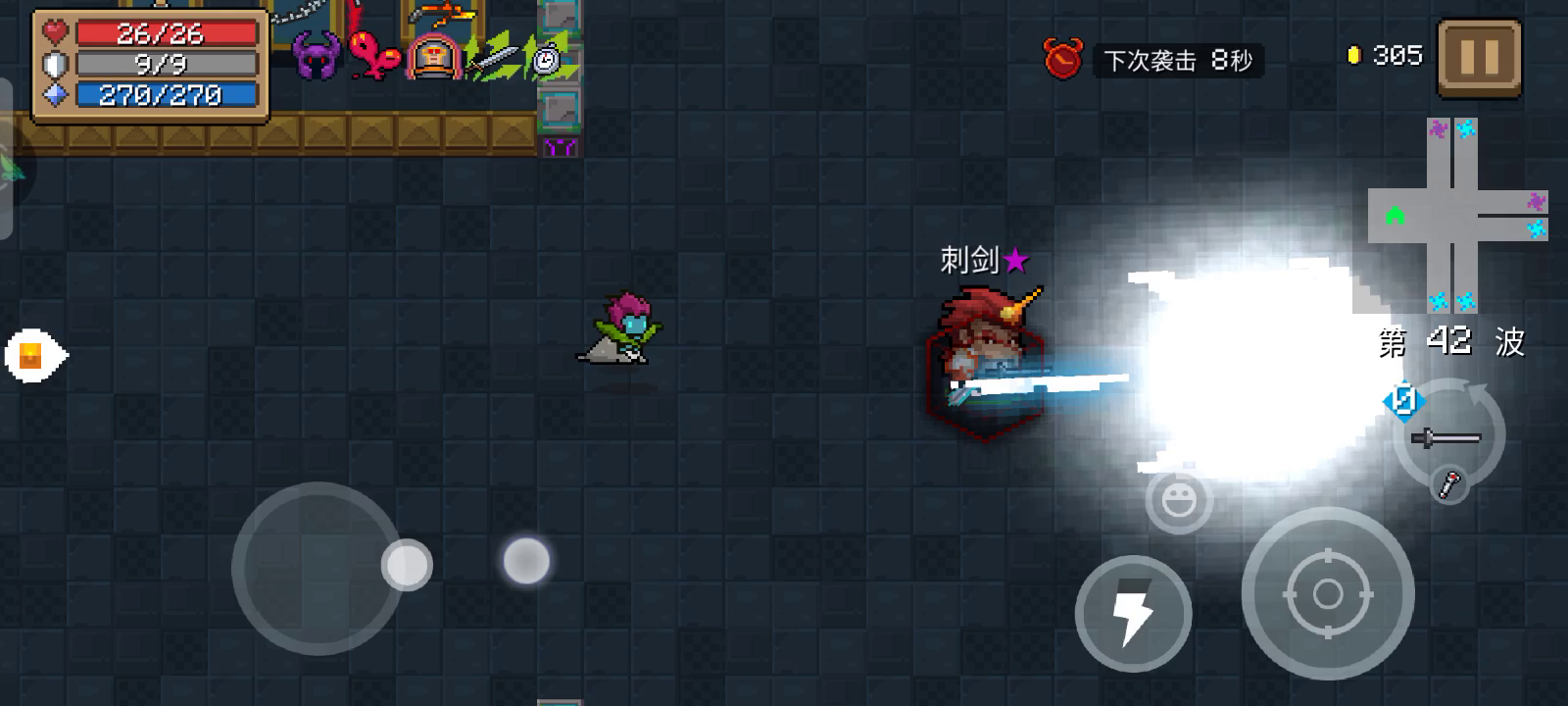
Task: Activate the lightning skill button
Action: (x=1133, y=614)
